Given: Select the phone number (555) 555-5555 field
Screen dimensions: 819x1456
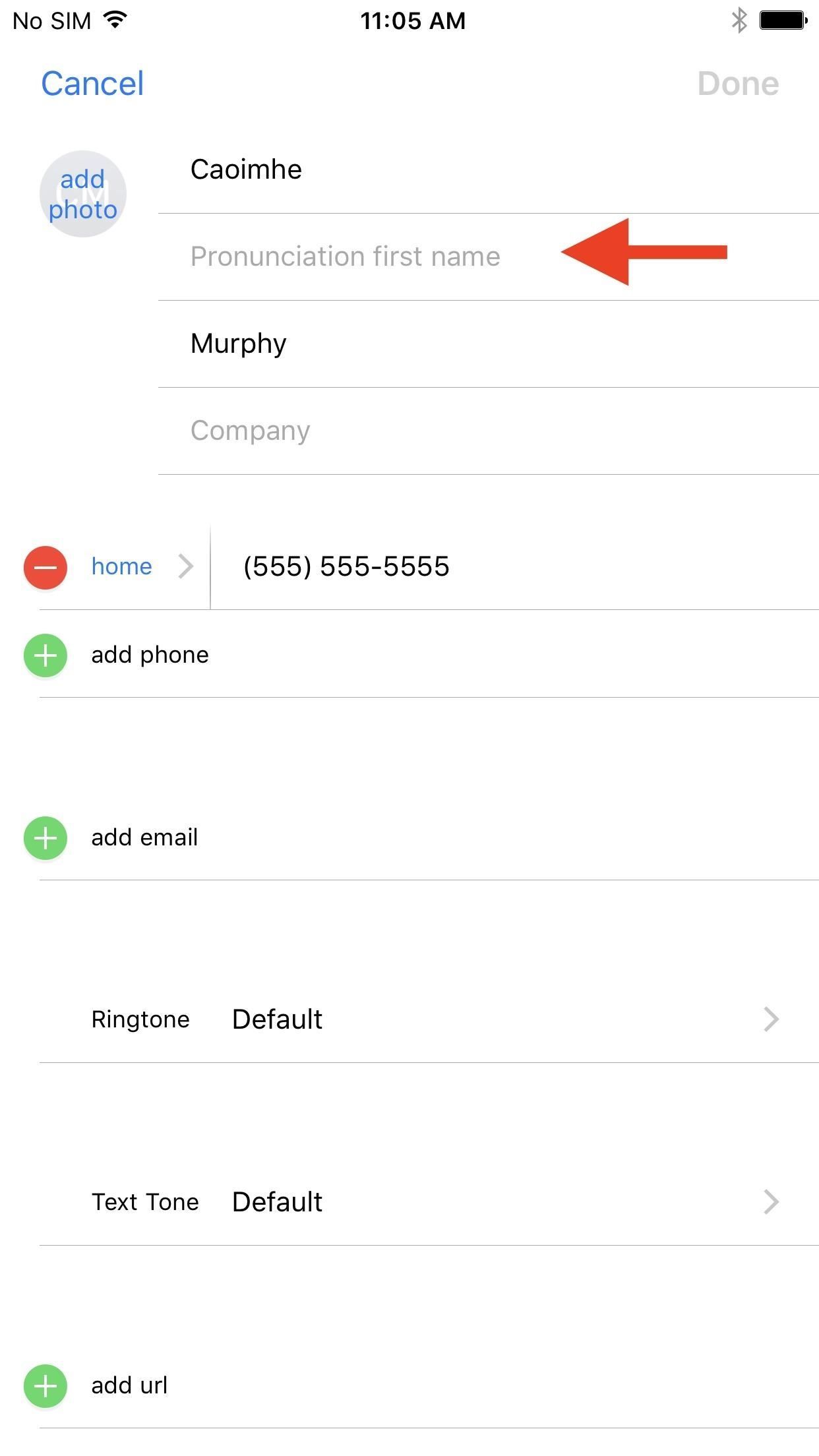Looking at the screenshot, I should coord(345,567).
